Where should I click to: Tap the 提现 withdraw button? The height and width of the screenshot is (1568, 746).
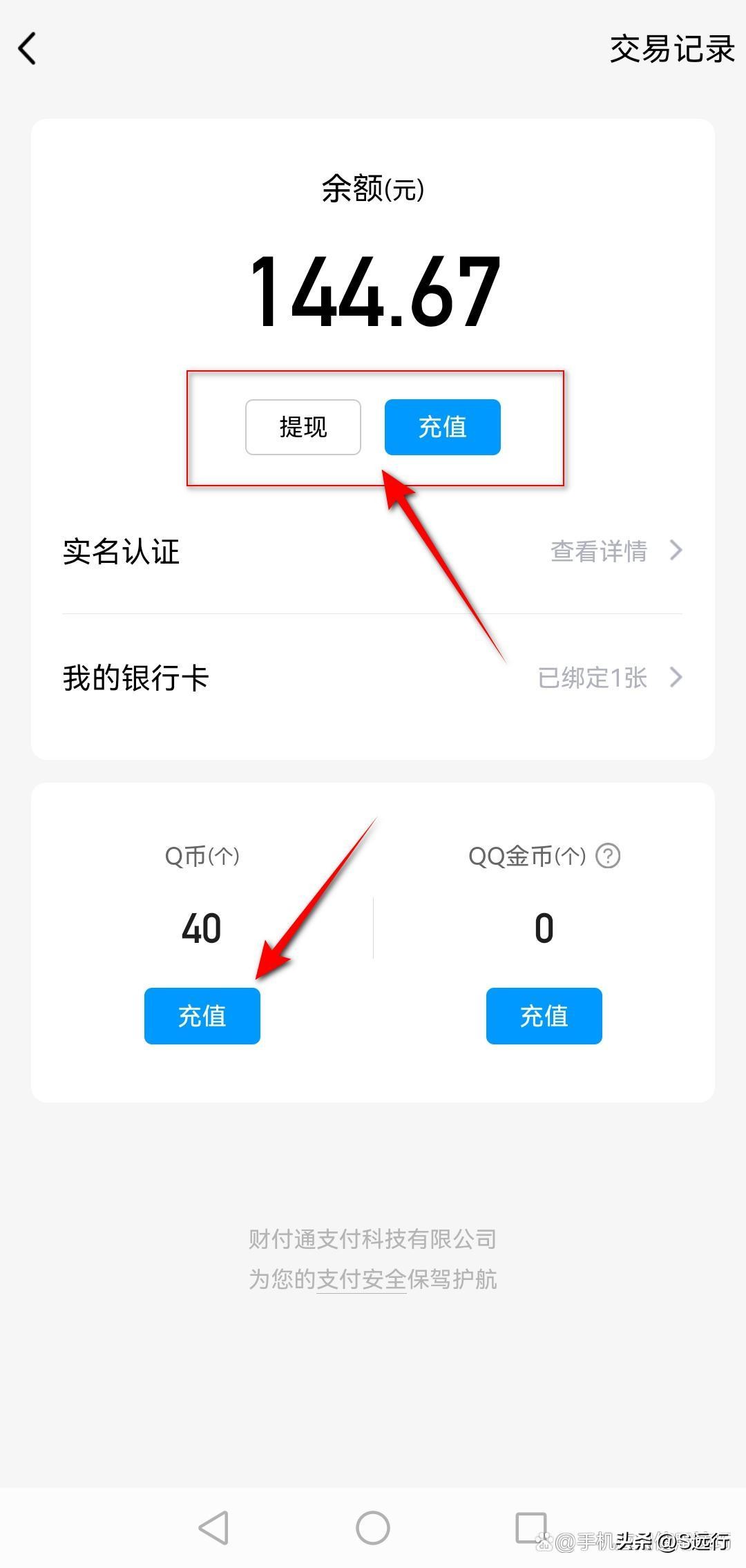point(302,427)
